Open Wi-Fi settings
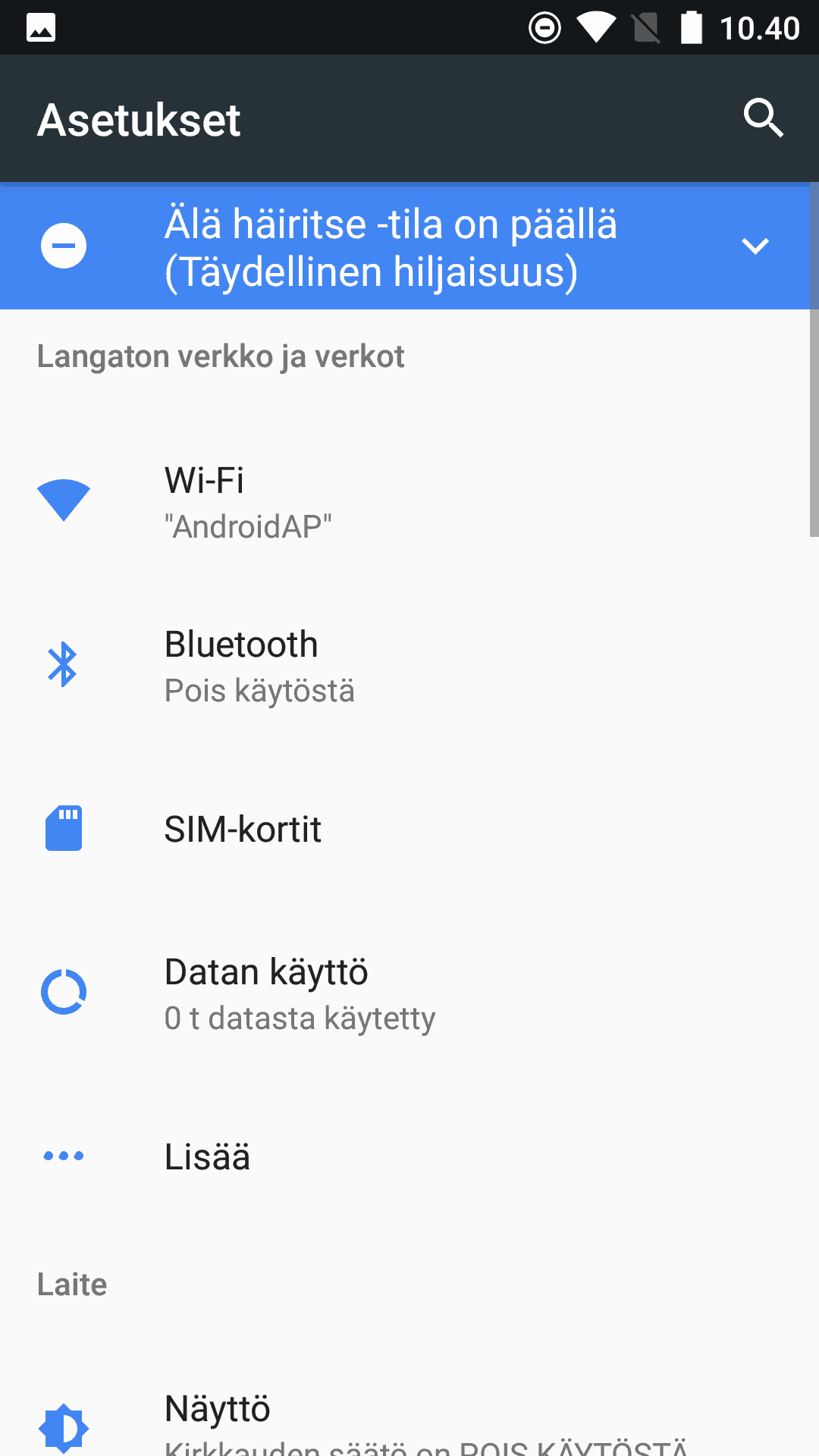This screenshot has width=819, height=1456. click(409, 502)
